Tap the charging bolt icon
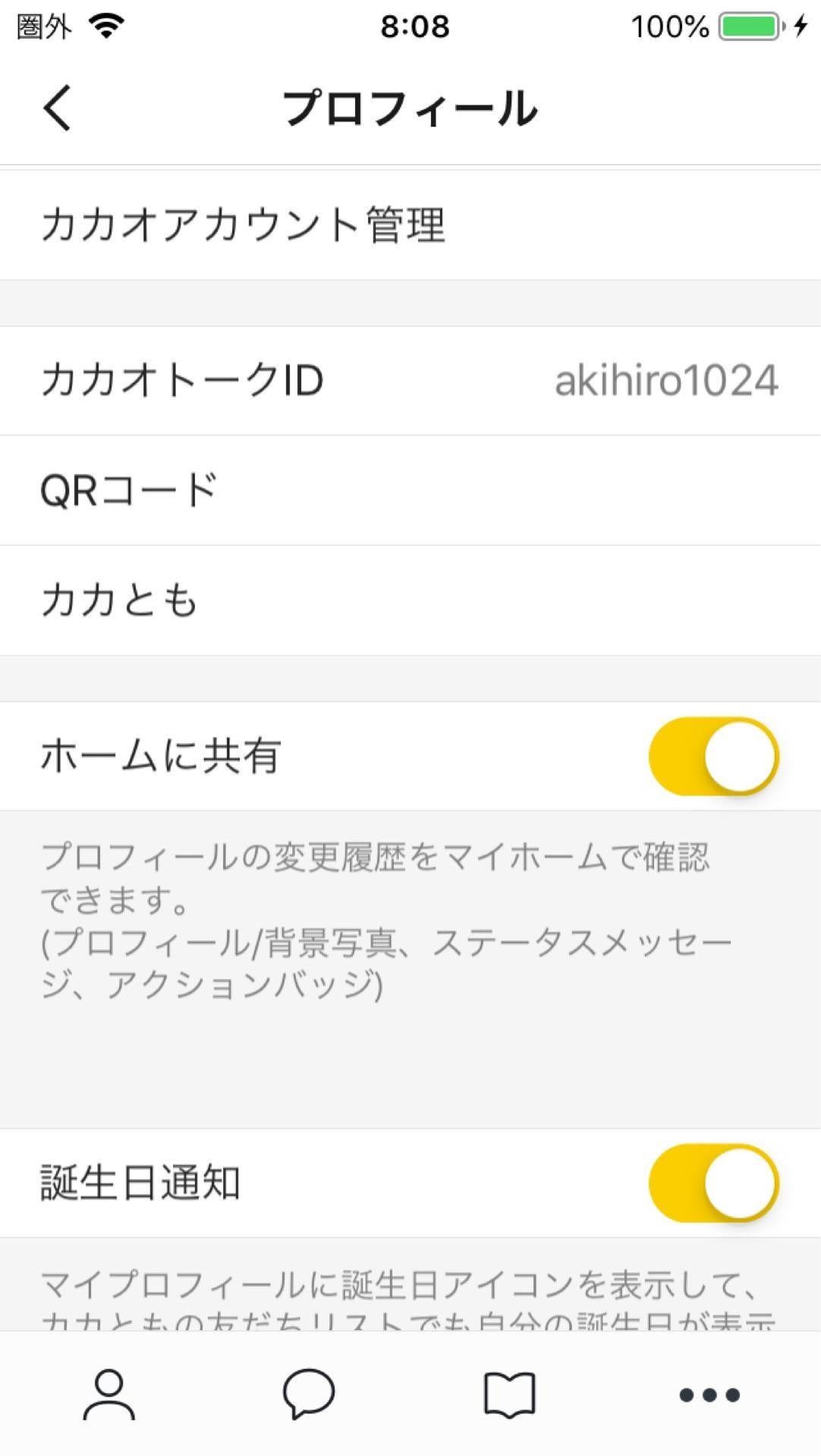Image resolution: width=821 pixels, height=1456 pixels. click(801, 25)
